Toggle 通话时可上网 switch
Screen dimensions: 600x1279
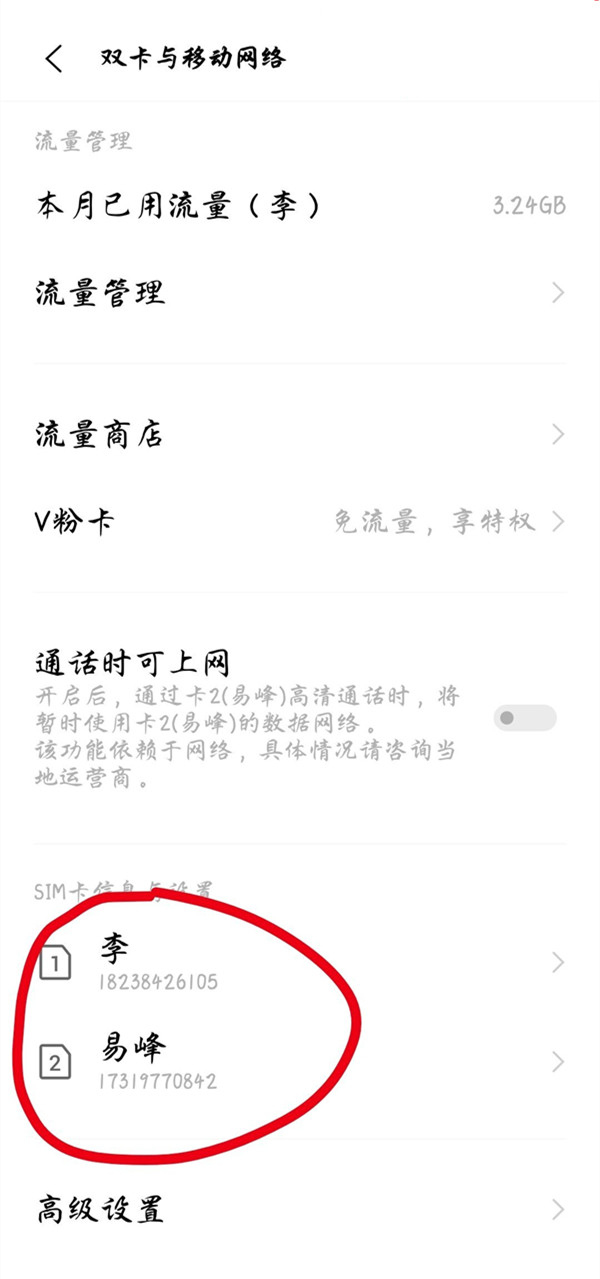[525, 718]
